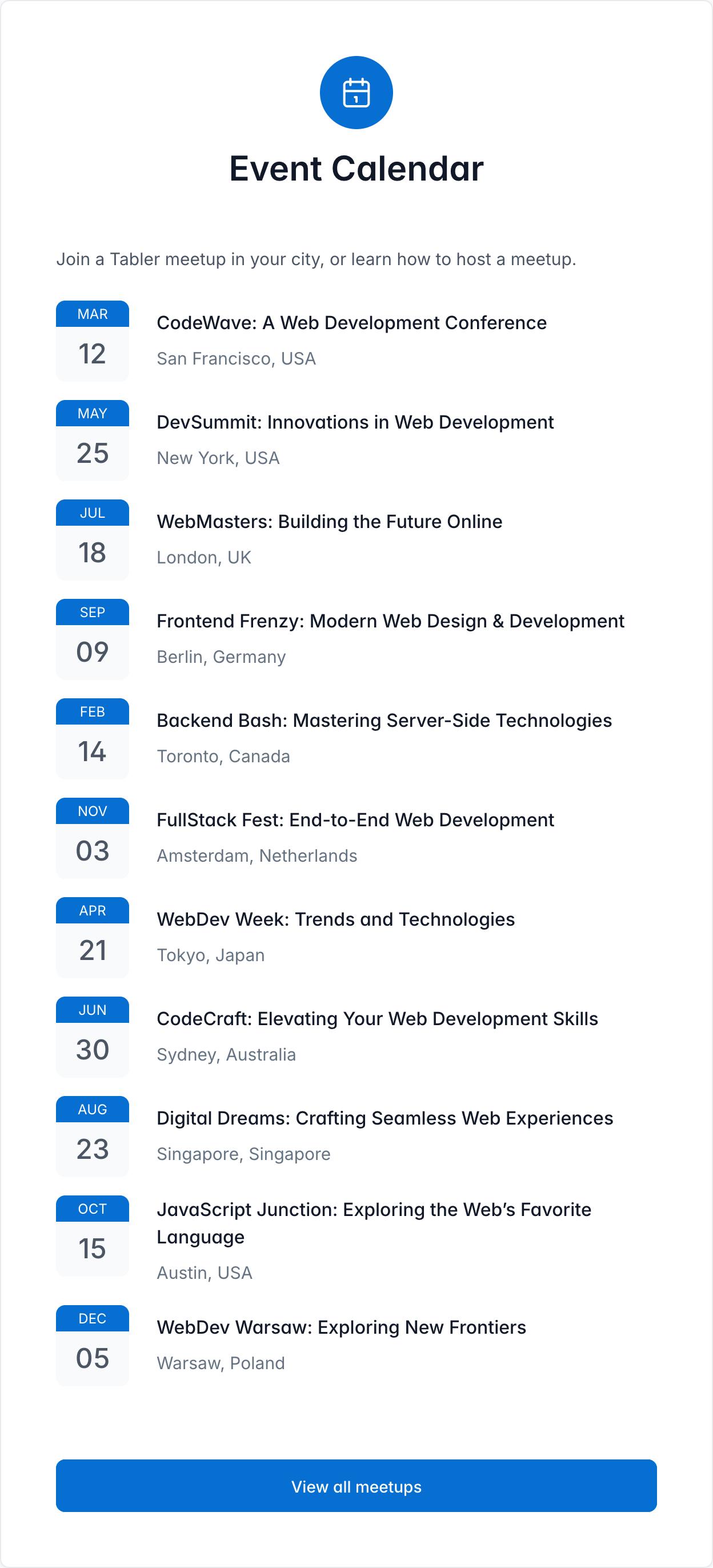Open FullStack Fest: End-to-End Web Development
The height and width of the screenshot is (1568, 713).
click(355, 820)
